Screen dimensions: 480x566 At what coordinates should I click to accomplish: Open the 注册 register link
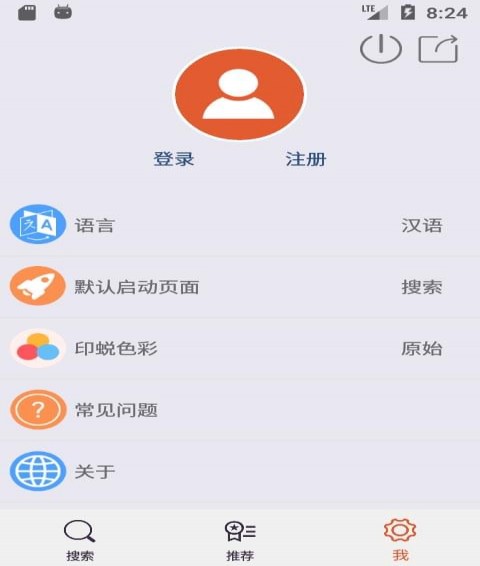click(x=306, y=159)
